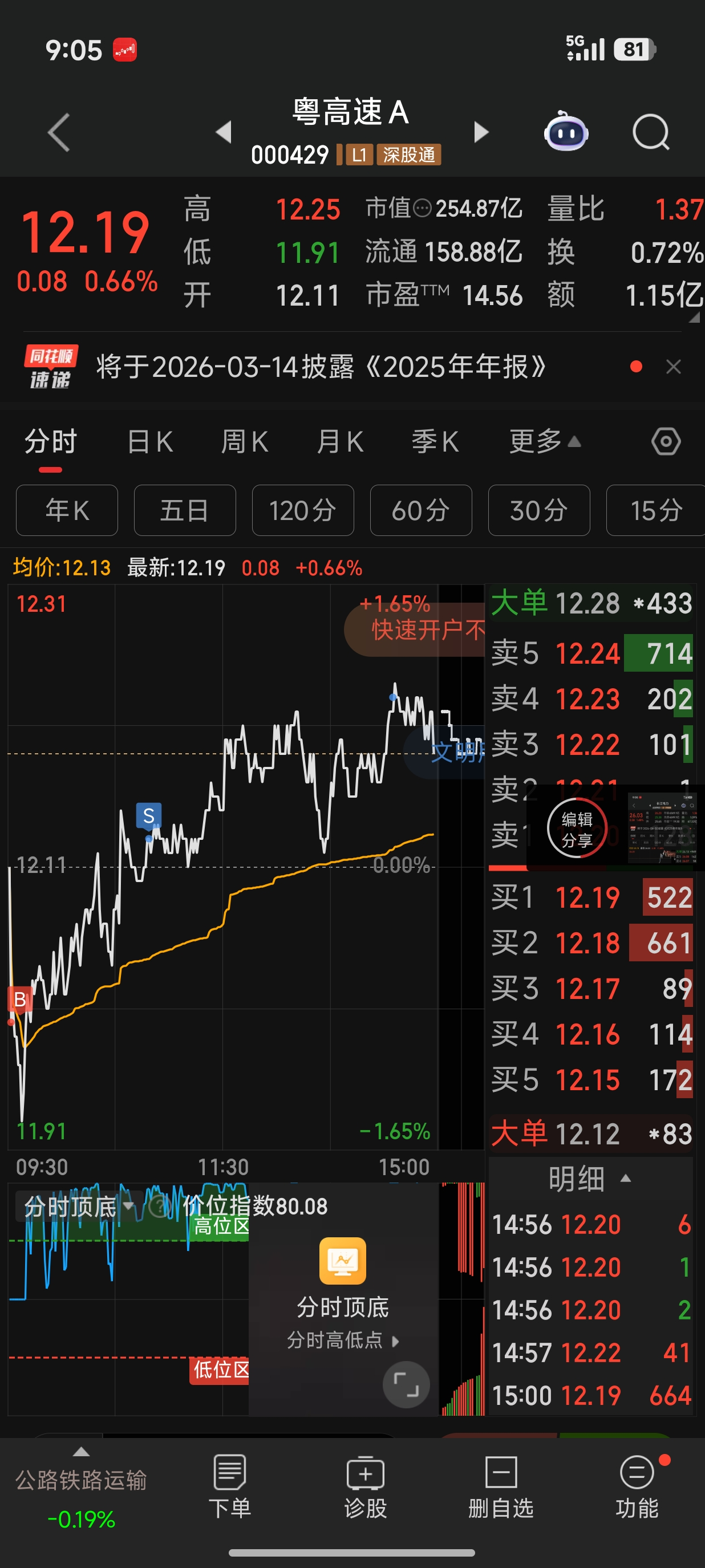Open the search magnifier
Image resolution: width=705 pixels, height=1568 pixels.
(x=650, y=132)
